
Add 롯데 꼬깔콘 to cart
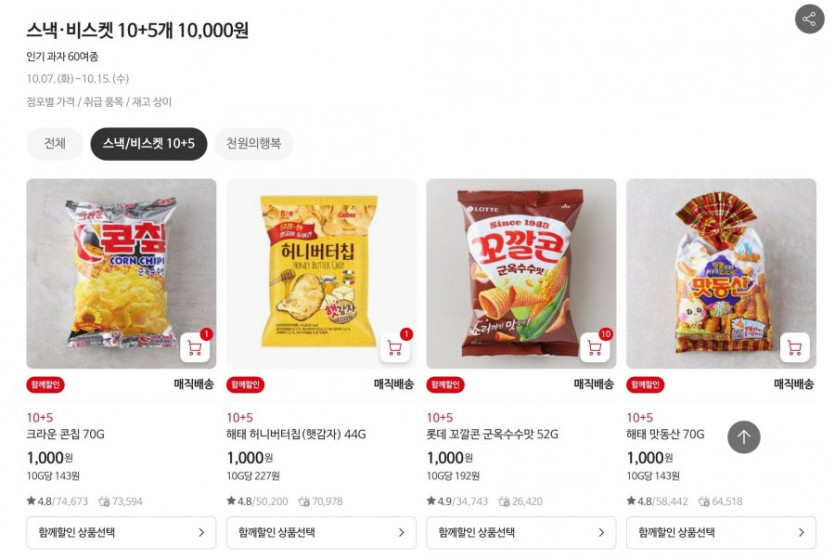594,348
